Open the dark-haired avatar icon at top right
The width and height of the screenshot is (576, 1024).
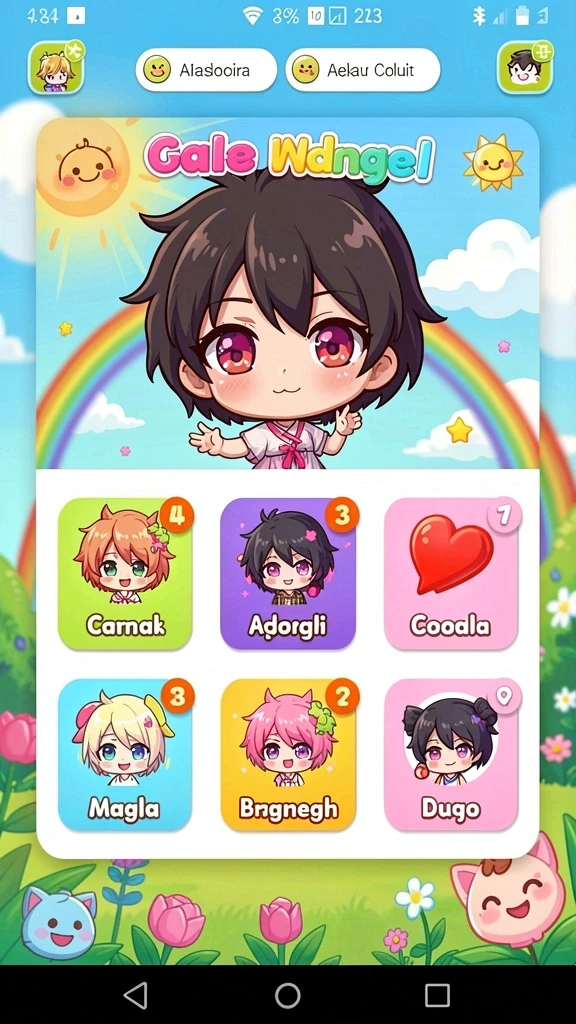tap(524, 67)
